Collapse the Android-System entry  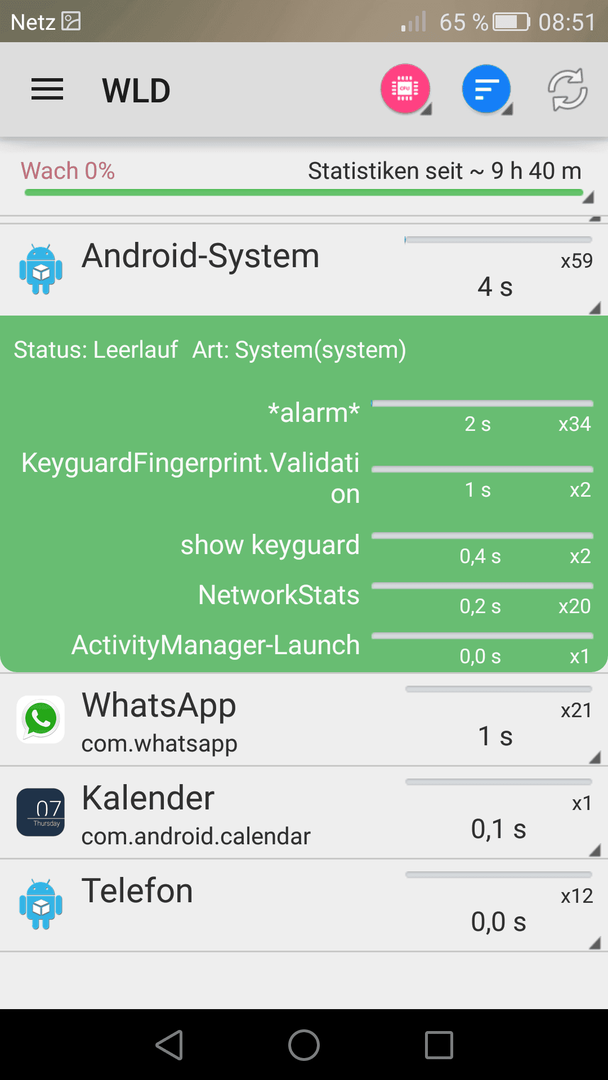(x=304, y=269)
